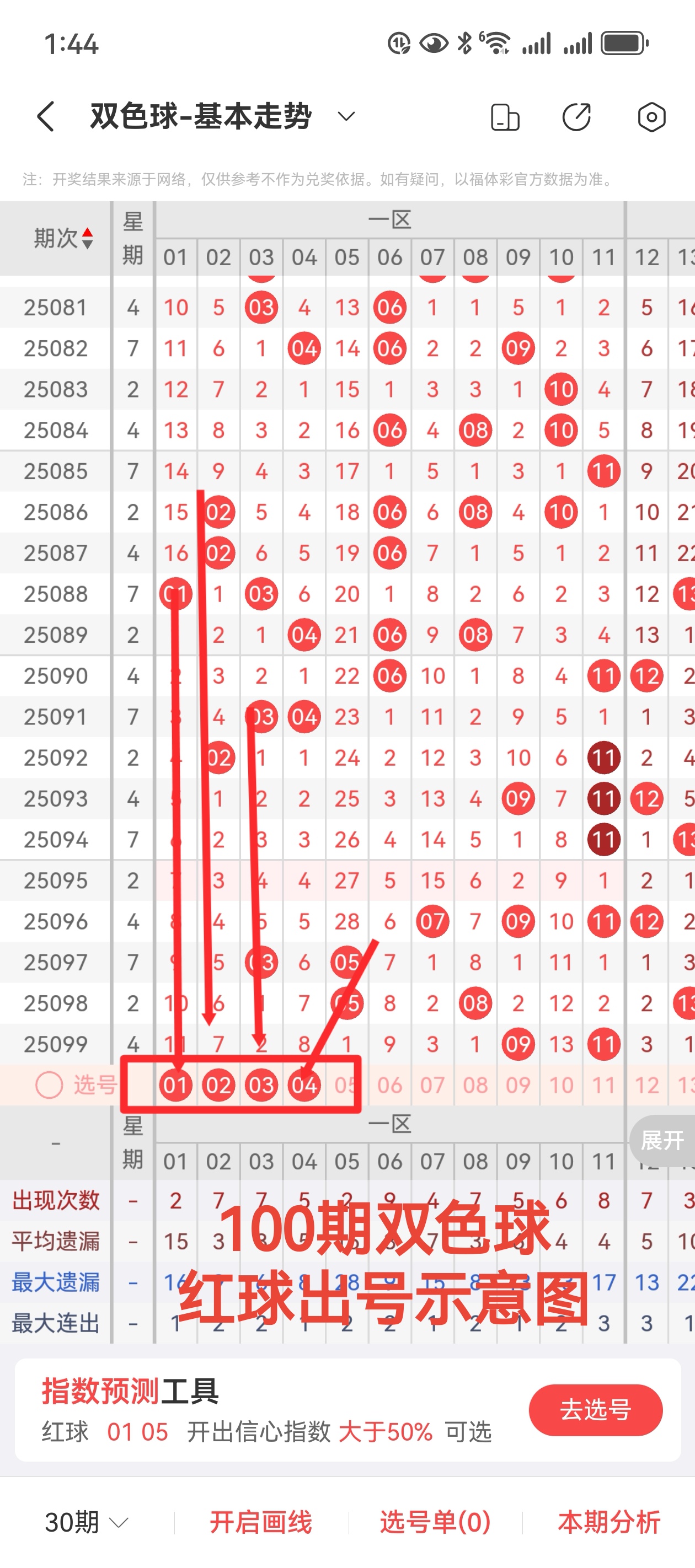The height and width of the screenshot is (1568, 695).
Task: Open chart settings hexagon icon
Action: coord(651,117)
